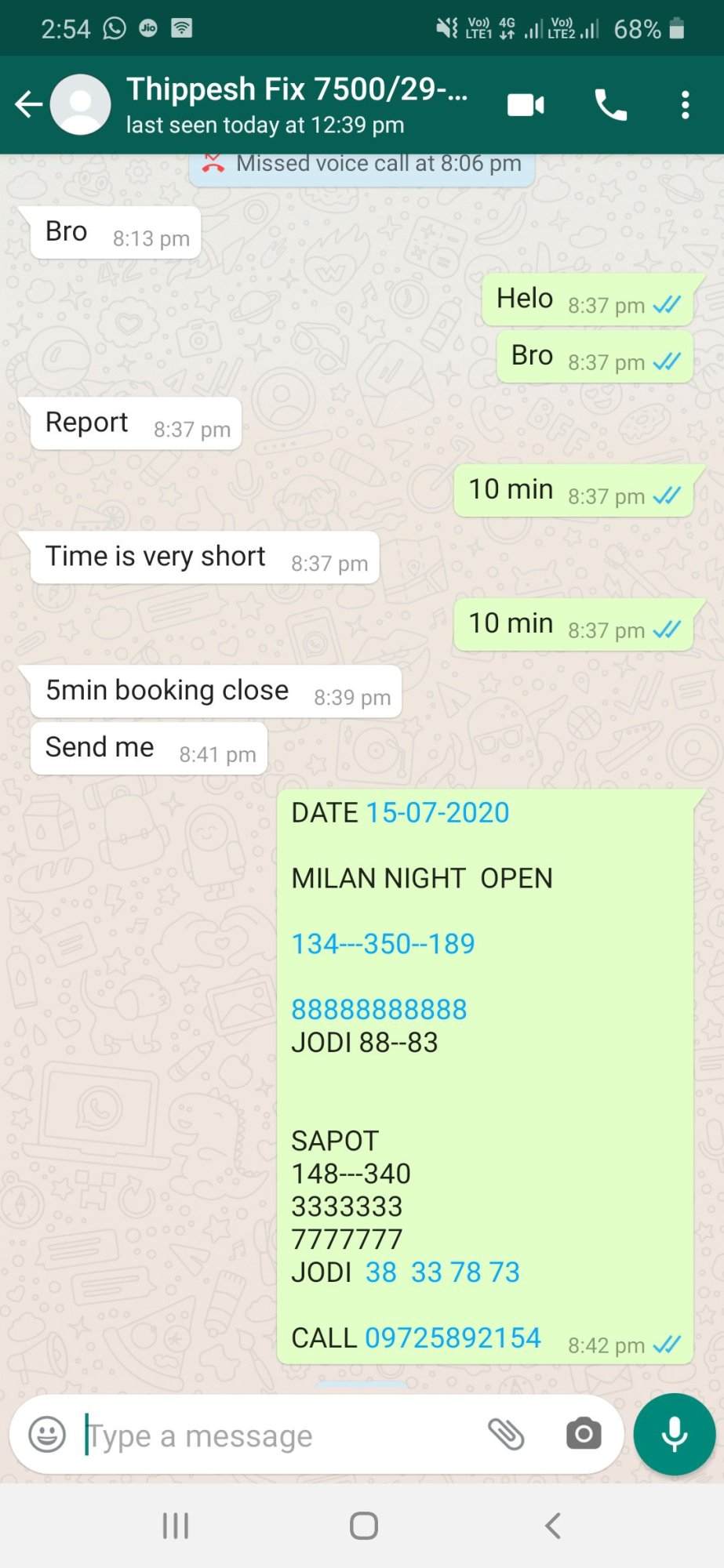Image resolution: width=724 pixels, height=1568 pixels.
Task: Record a voice message
Action: [x=675, y=1434]
